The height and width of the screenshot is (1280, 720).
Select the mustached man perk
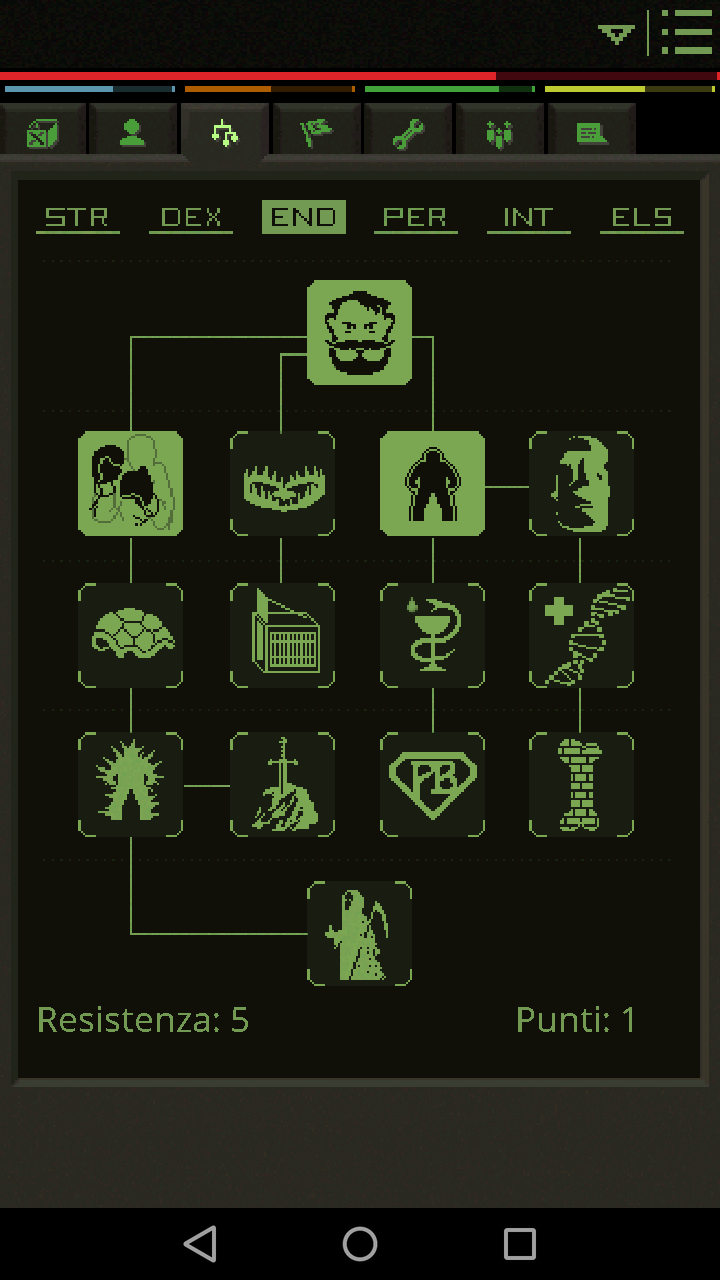(x=359, y=332)
